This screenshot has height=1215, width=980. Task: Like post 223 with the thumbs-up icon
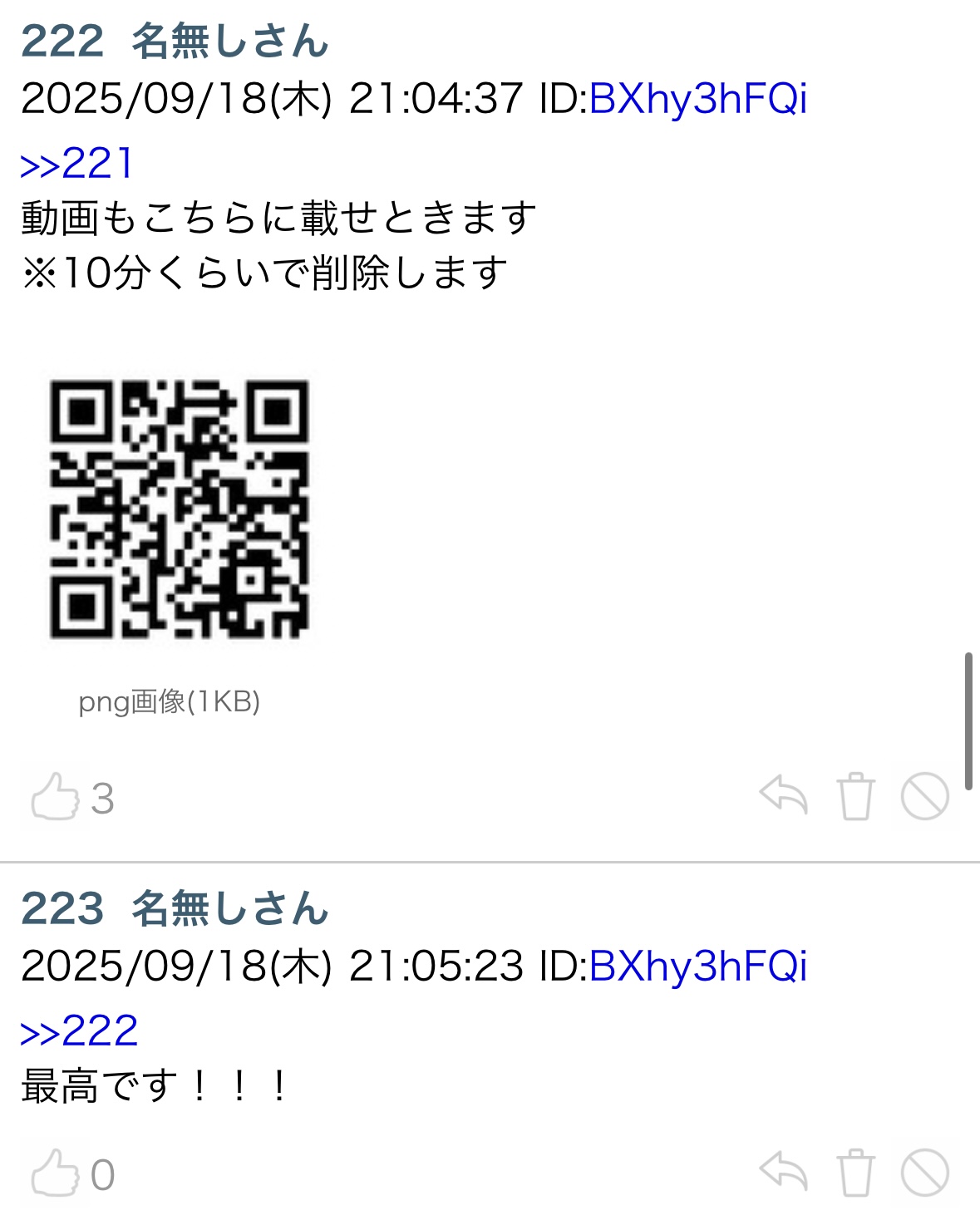tap(54, 1173)
